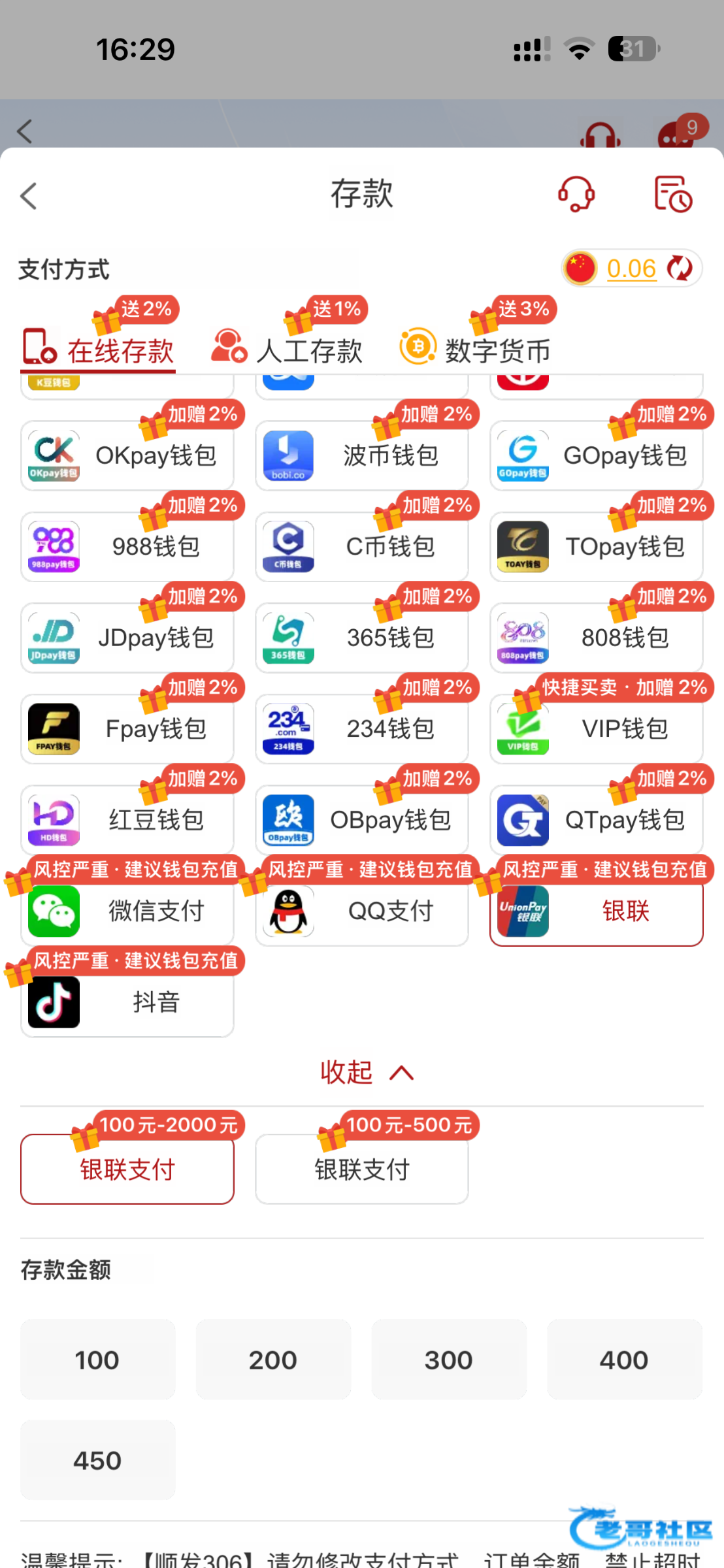
Task: Select 微信支付 payment method
Action: click(x=127, y=911)
